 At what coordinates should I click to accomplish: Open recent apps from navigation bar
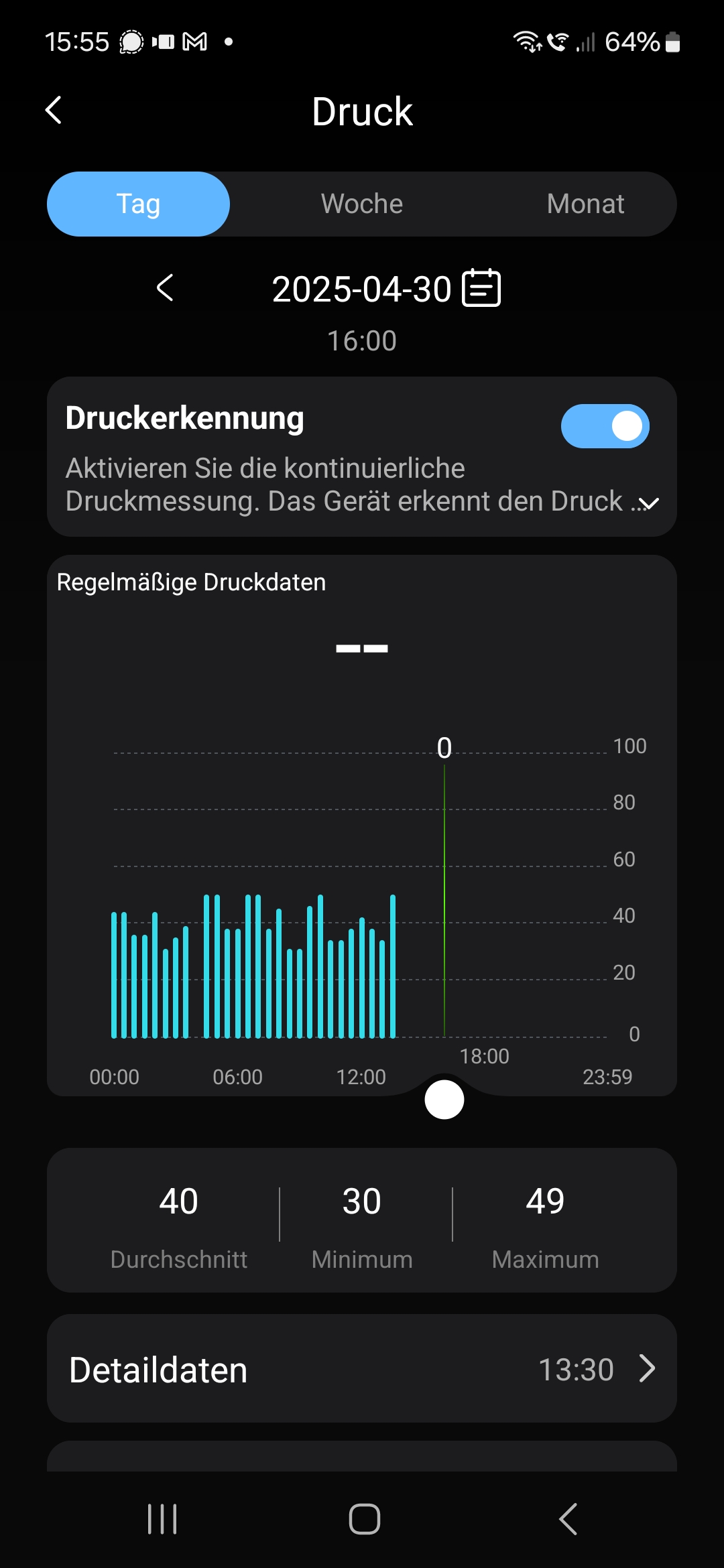pyautogui.click(x=161, y=1519)
